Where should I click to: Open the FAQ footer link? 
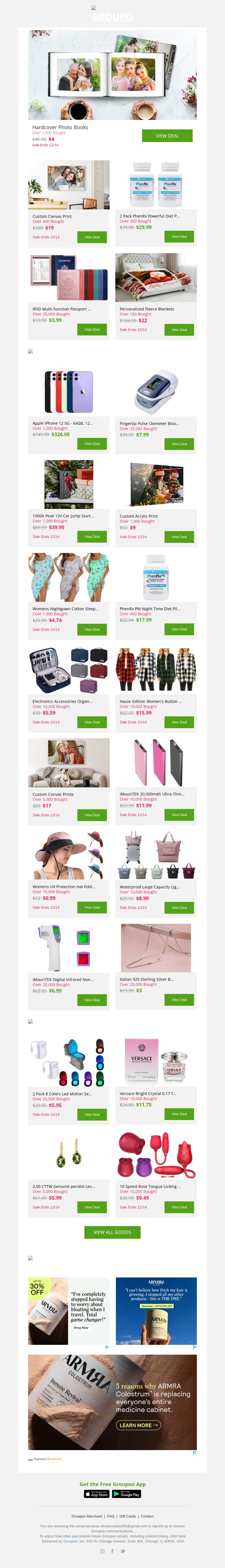click(x=110, y=1516)
